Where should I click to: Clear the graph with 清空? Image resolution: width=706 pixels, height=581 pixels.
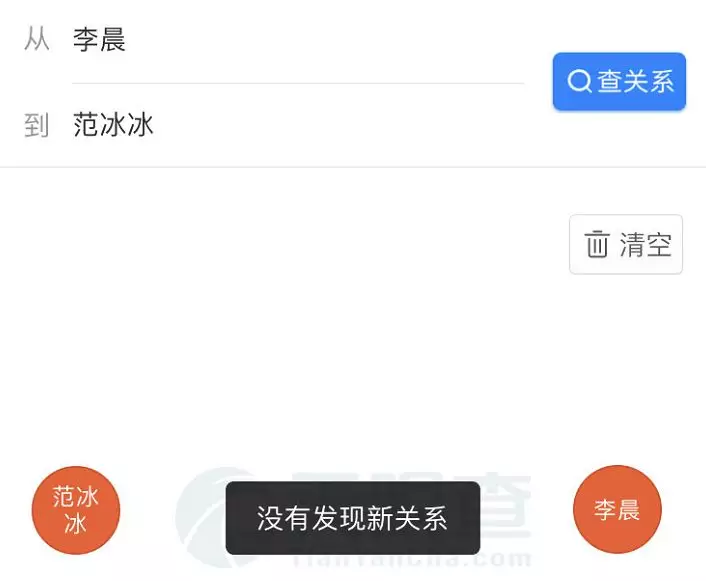pyautogui.click(x=626, y=244)
